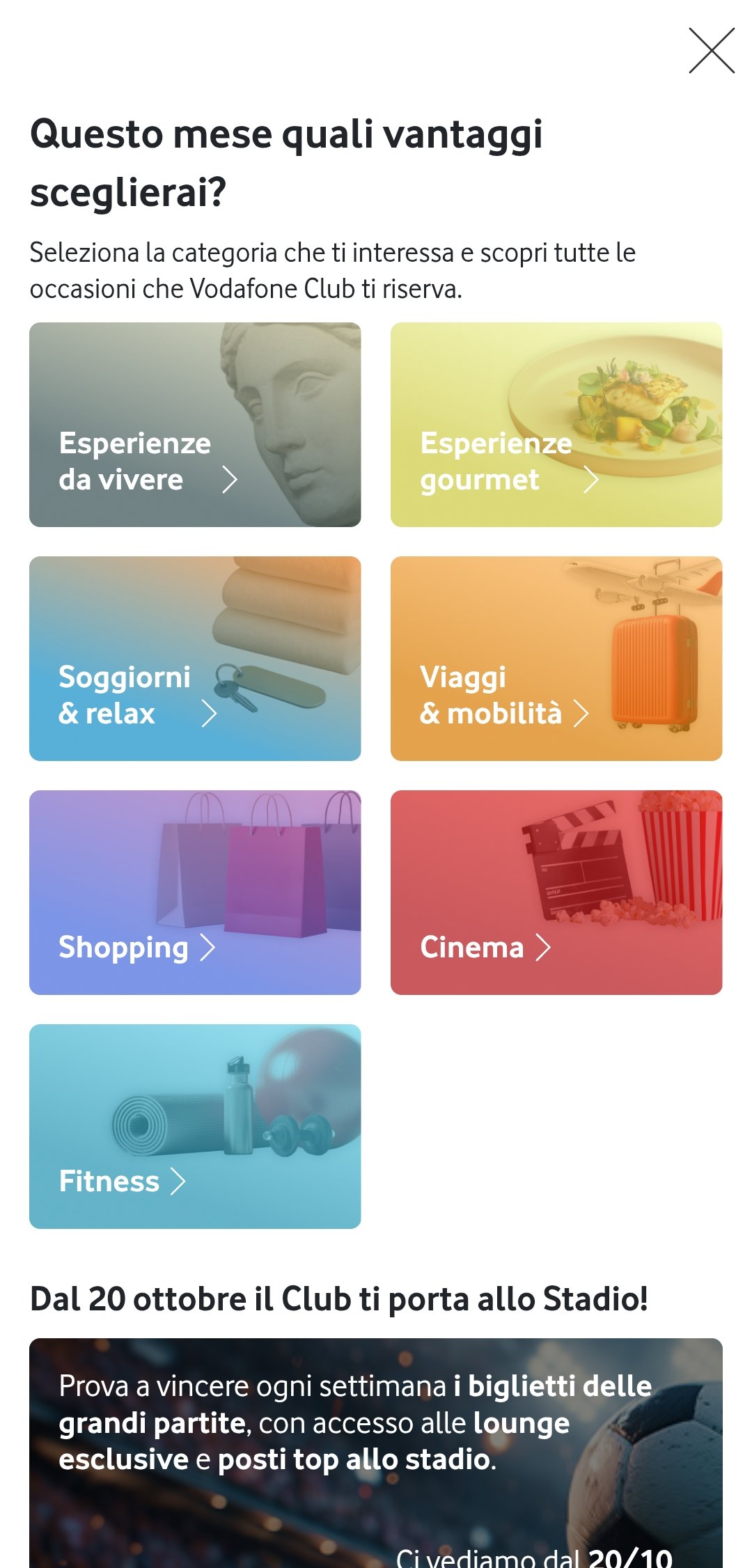The image size is (752, 1568).
Task: Open the Esperienze da vivere category
Action: coord(195,425)
